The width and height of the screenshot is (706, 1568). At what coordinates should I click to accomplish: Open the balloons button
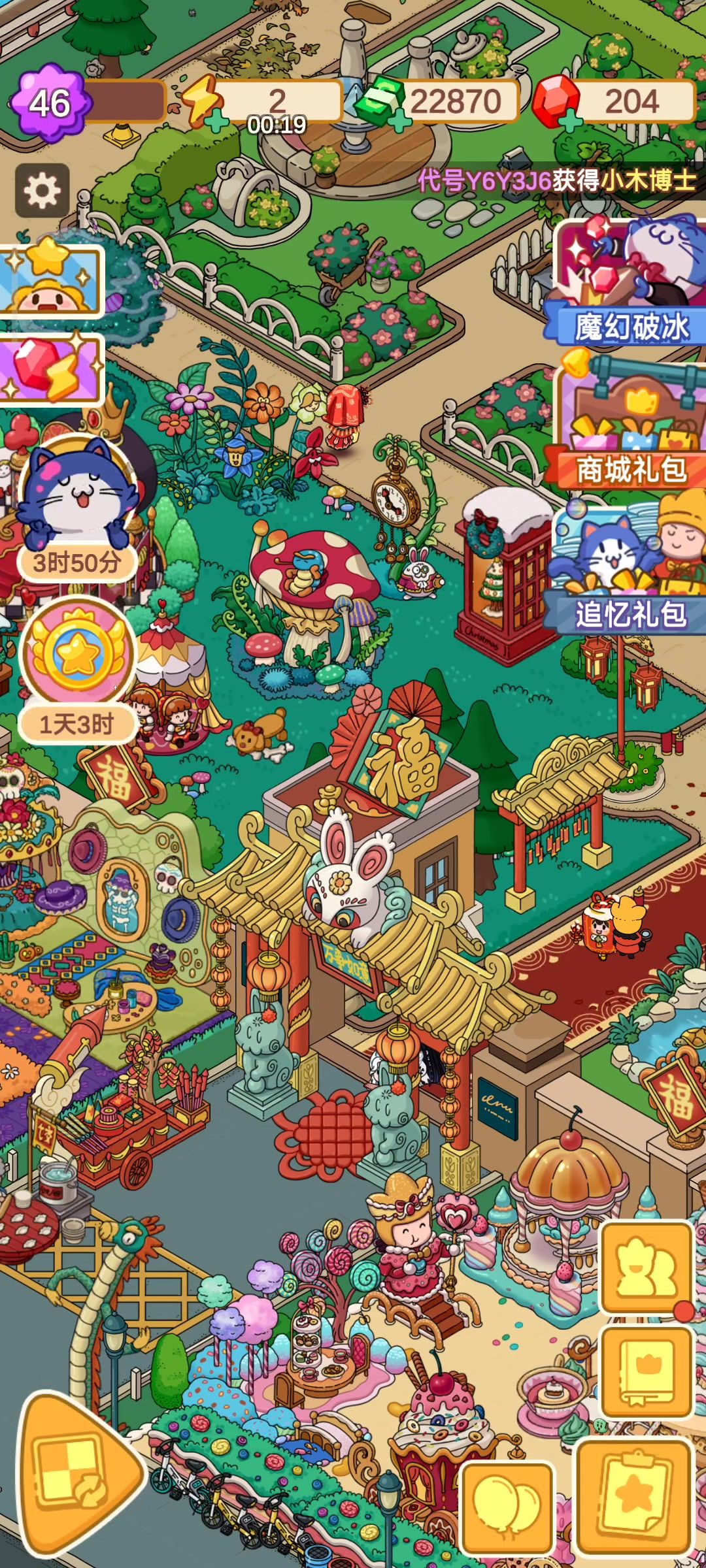coord(507,1508)
